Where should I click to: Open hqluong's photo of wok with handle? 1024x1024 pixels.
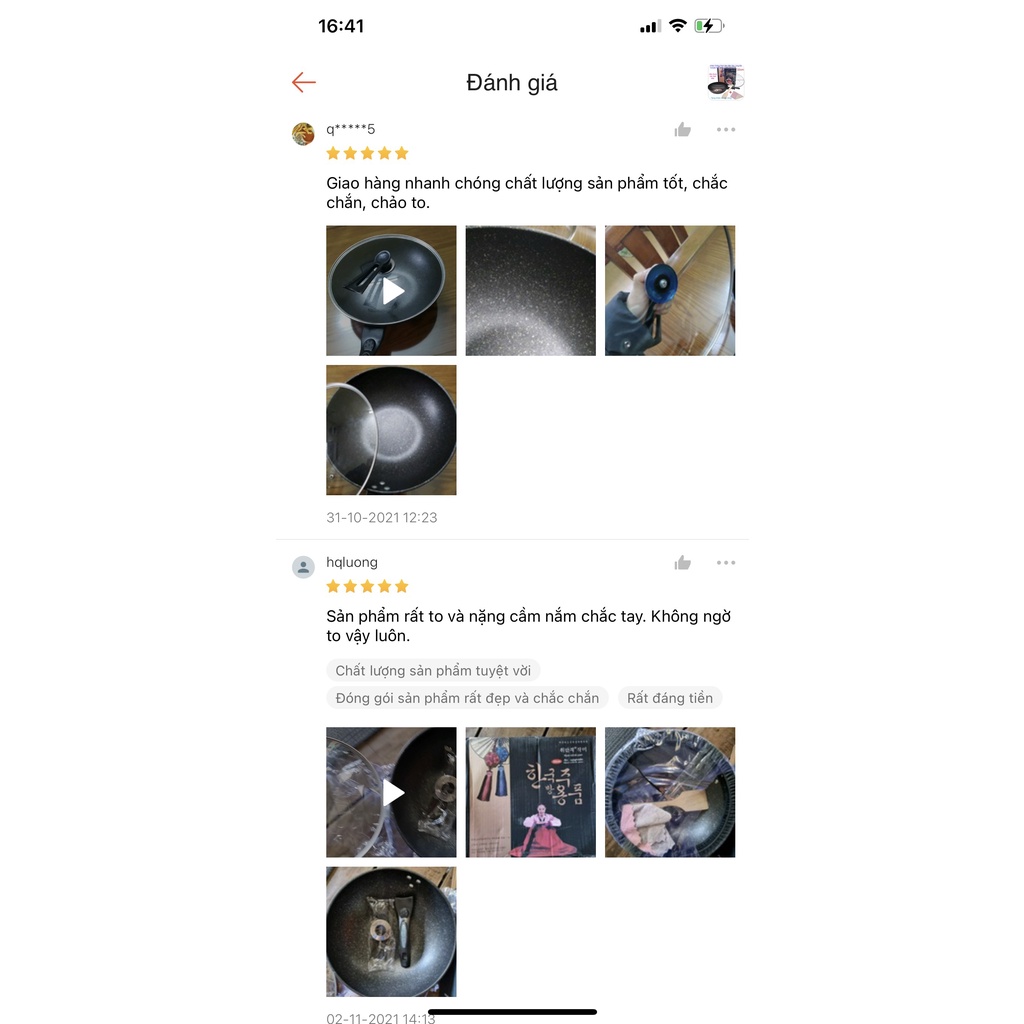391,932
